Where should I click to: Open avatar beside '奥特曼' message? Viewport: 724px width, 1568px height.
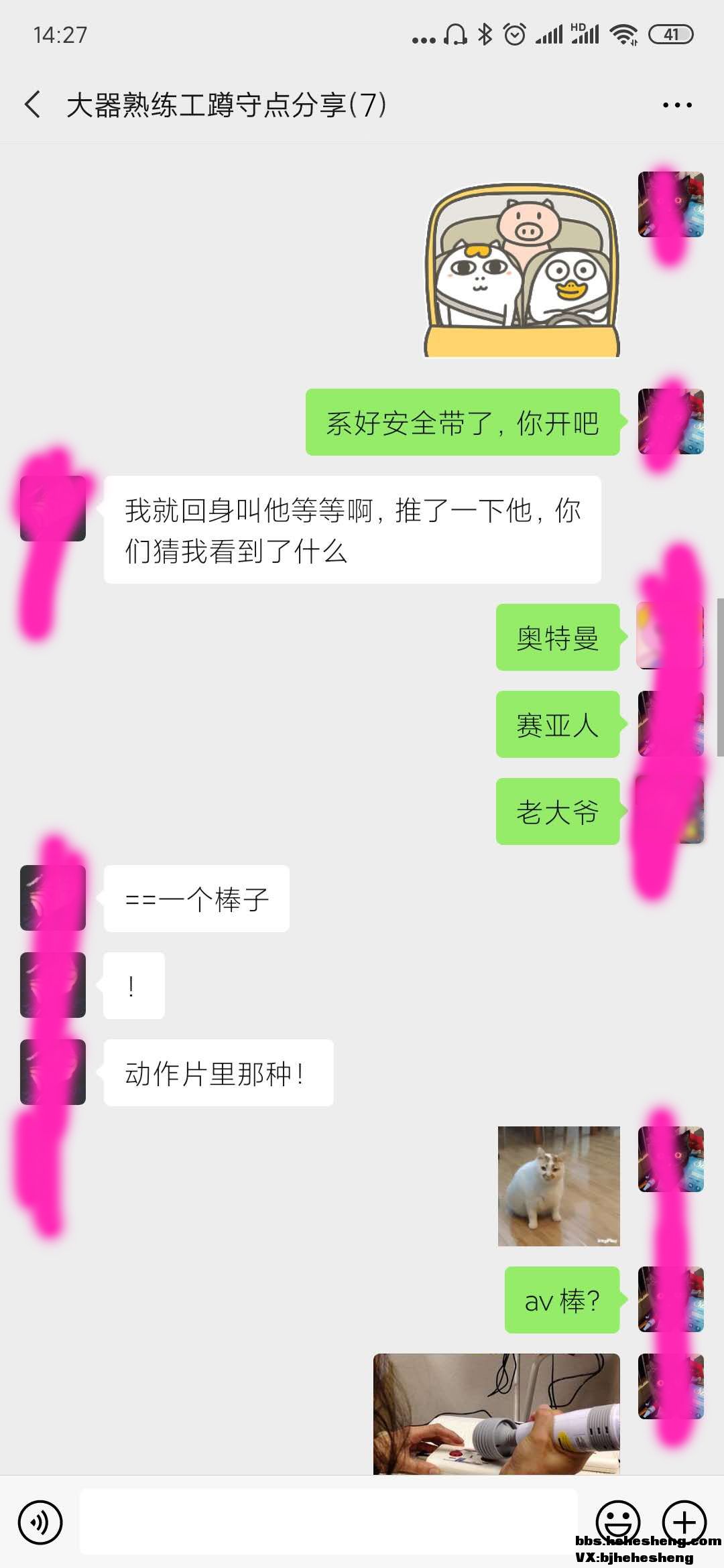670,637
